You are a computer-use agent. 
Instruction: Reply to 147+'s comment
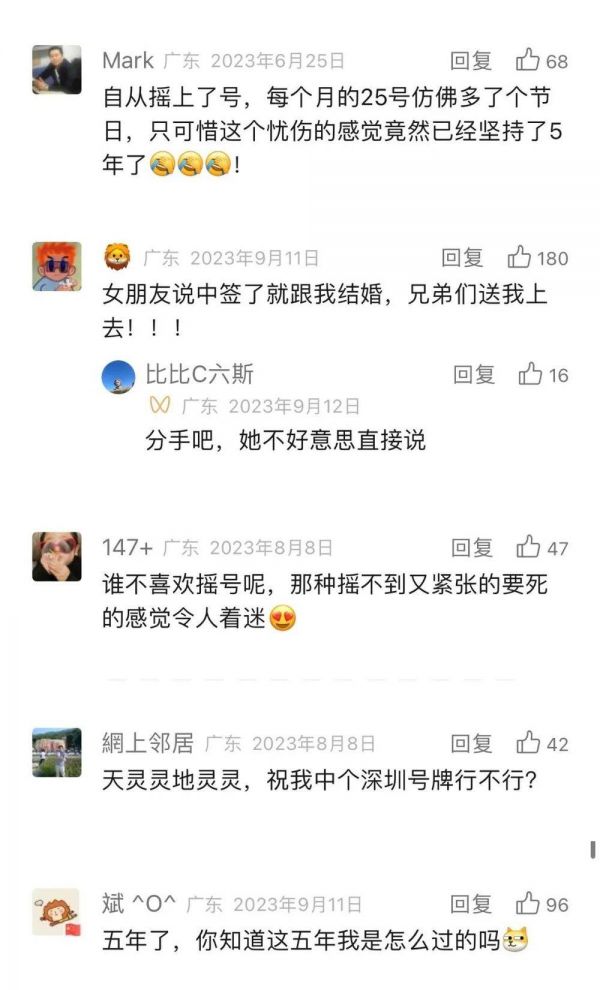(x=472, y=548)
